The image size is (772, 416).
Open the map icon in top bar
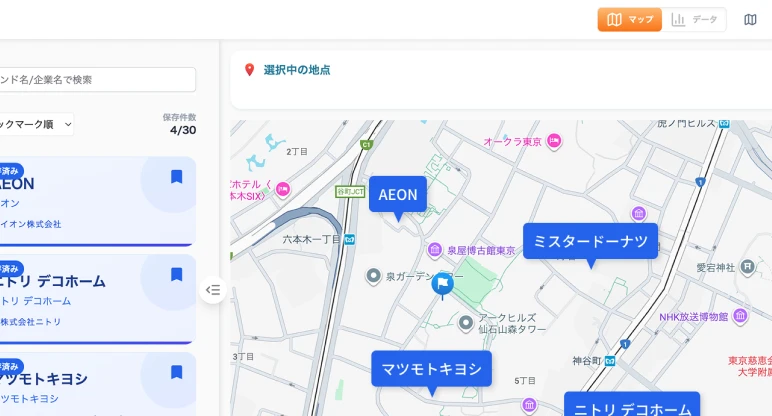[x=750, y=20]
